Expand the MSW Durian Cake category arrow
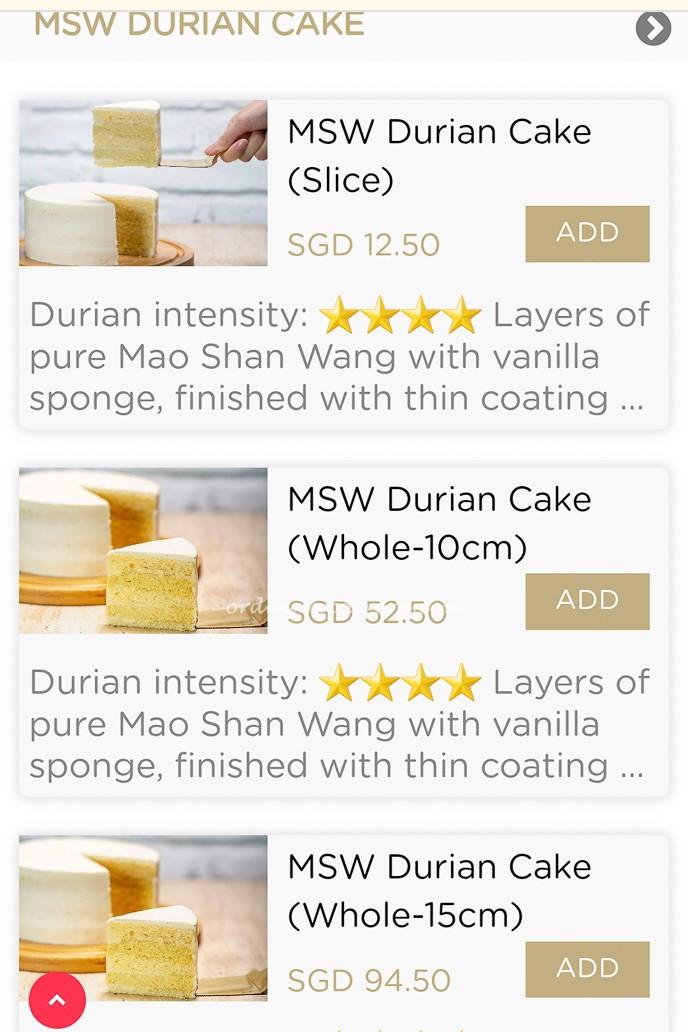The image size is (688, 1032). [653, 29]
